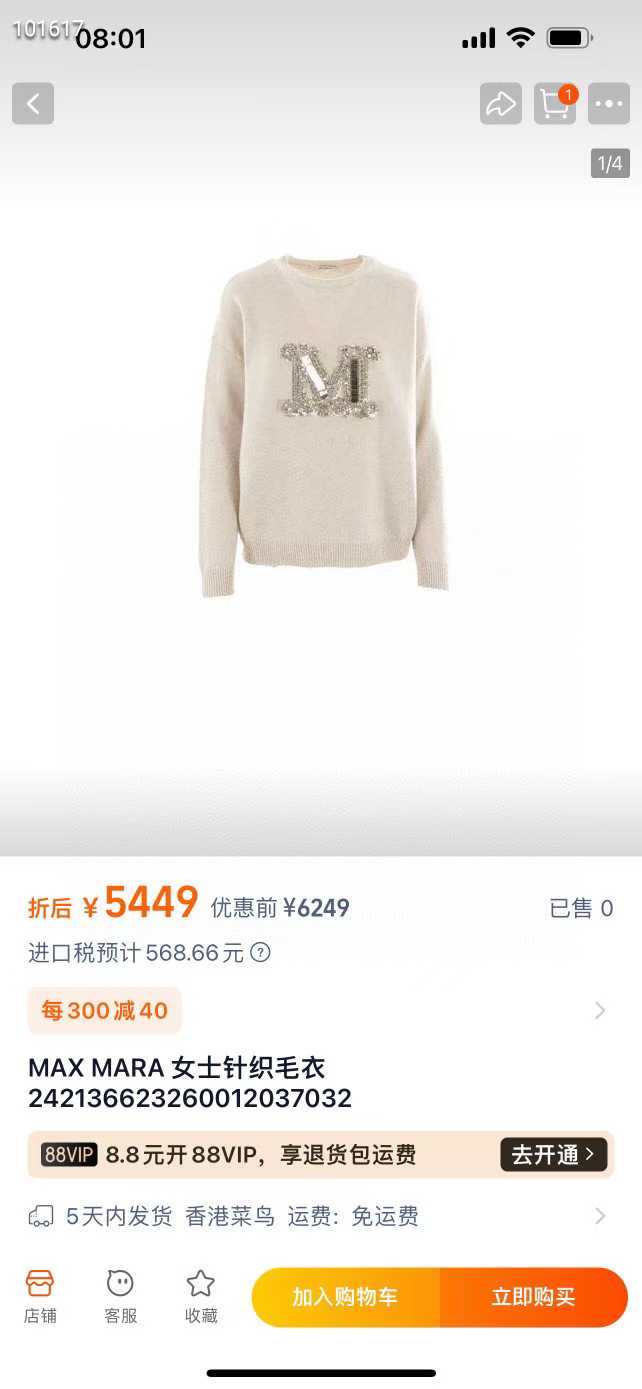Visit the 店铺 store page
Screen dimensions: 642x1389
click(40, 1296)
